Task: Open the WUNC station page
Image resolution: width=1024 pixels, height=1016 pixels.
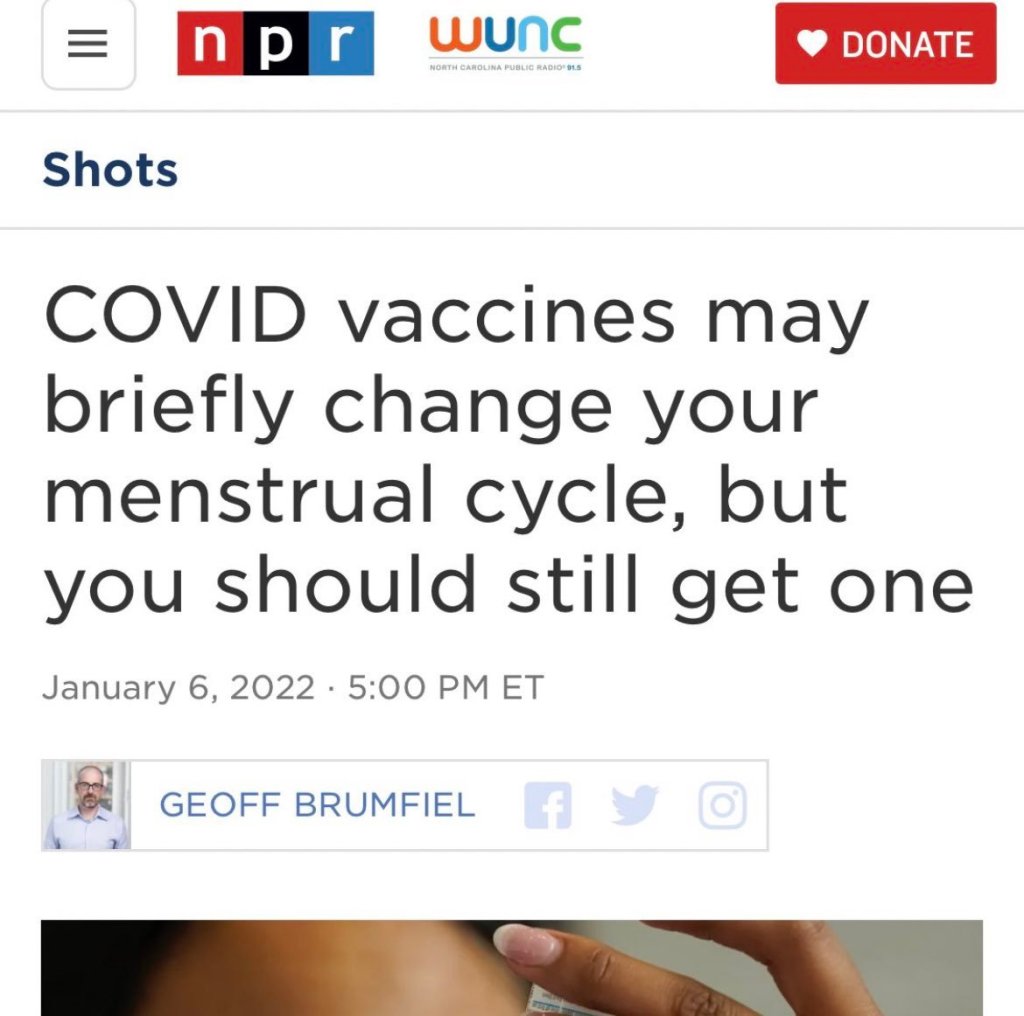Action: pyautogui.click(x=506, y=44)
